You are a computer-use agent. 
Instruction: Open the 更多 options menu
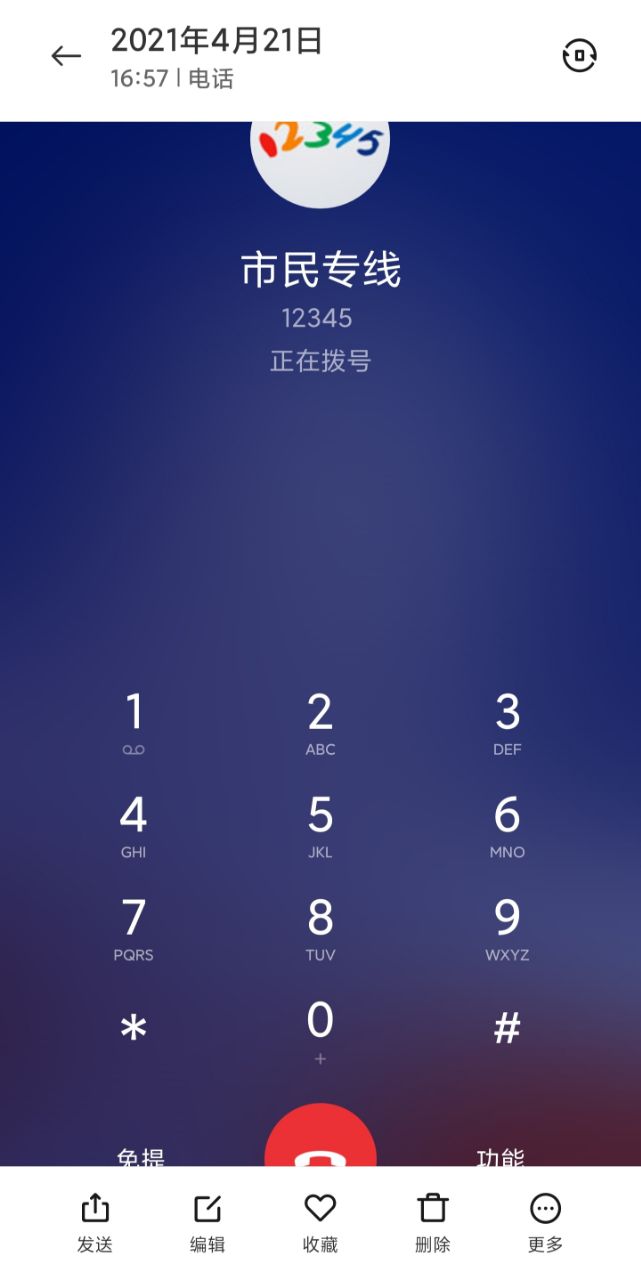point(545,1221)
